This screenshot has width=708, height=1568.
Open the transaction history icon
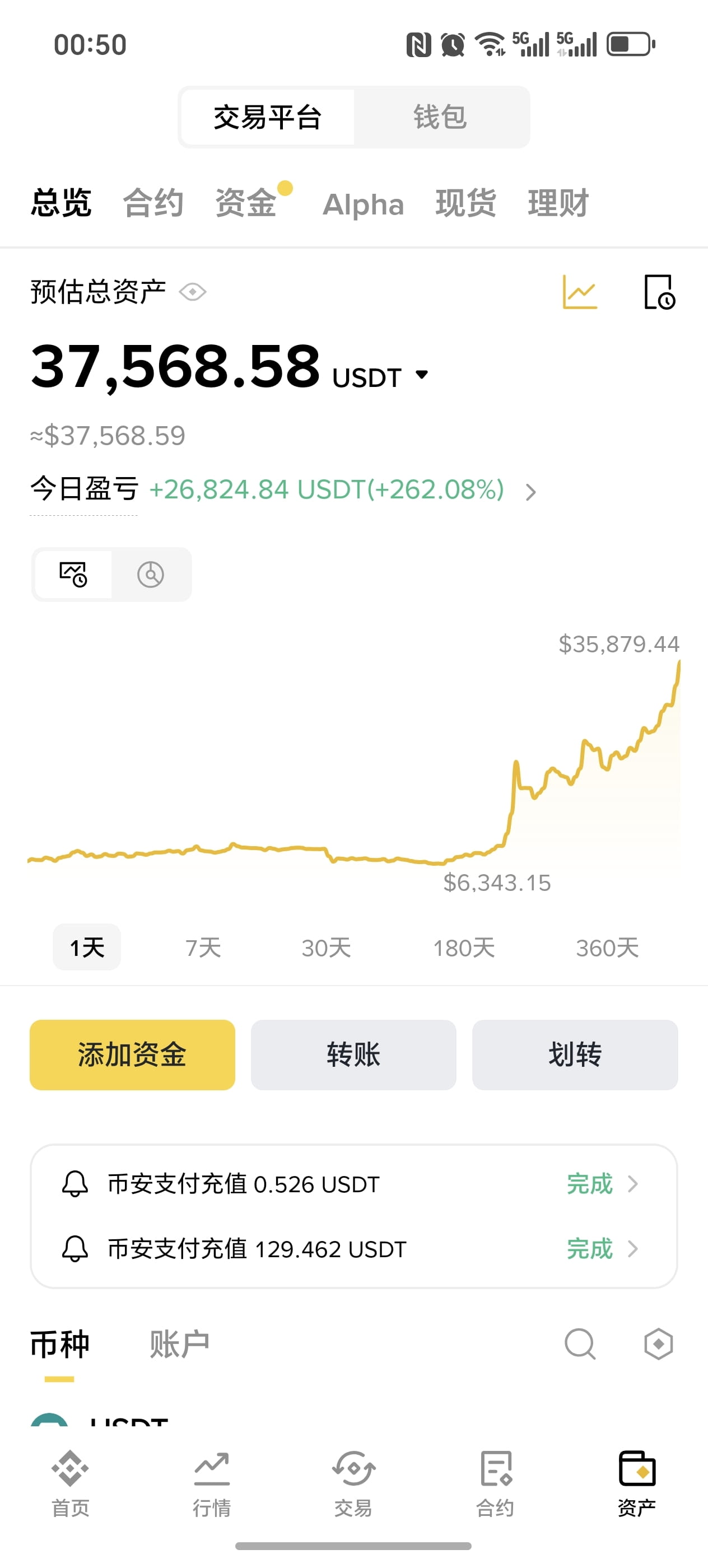coord(660,292)
